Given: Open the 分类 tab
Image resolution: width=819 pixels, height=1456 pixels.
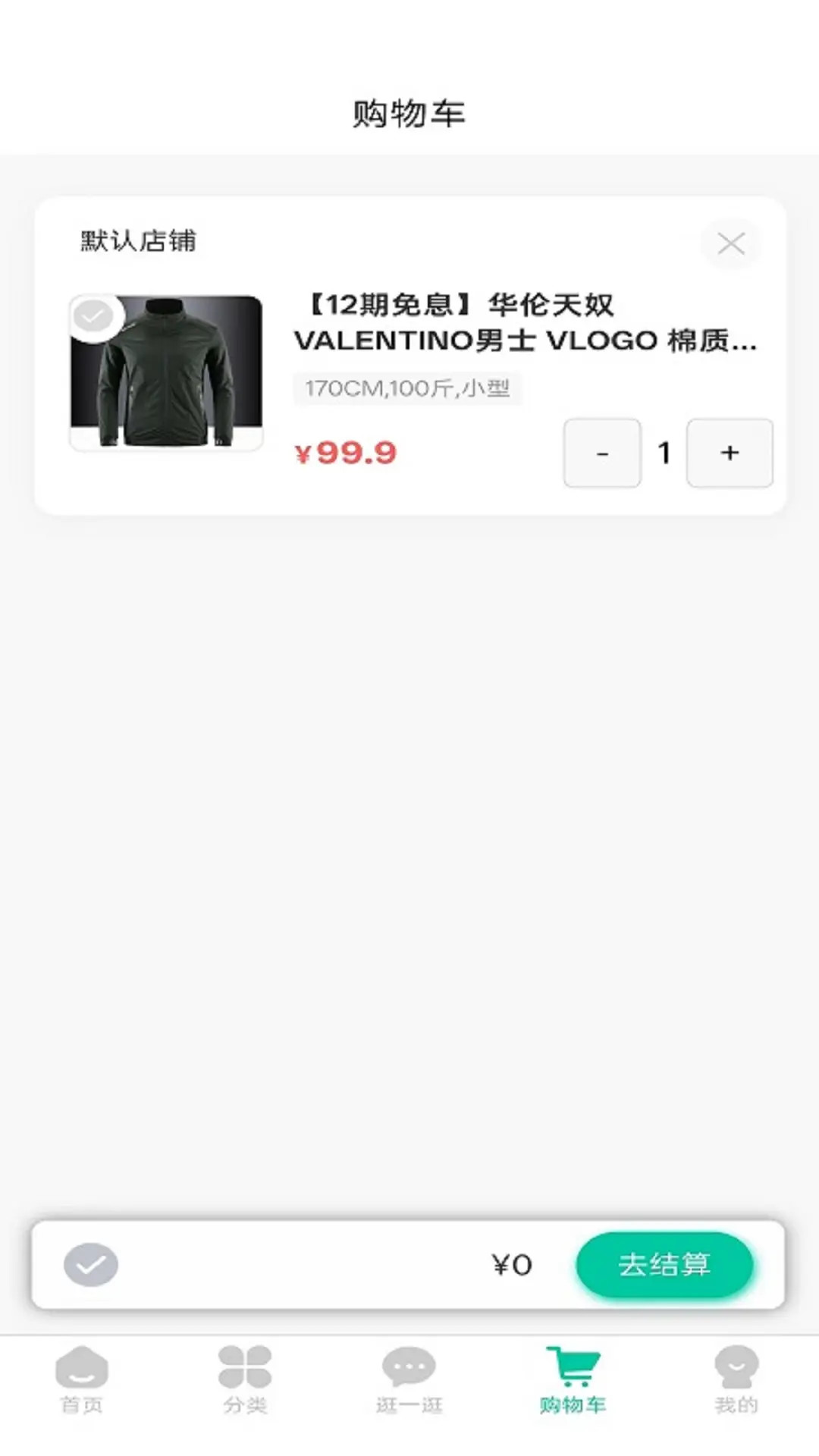Looking at the screenshot, I should [x=245, y=1380].
